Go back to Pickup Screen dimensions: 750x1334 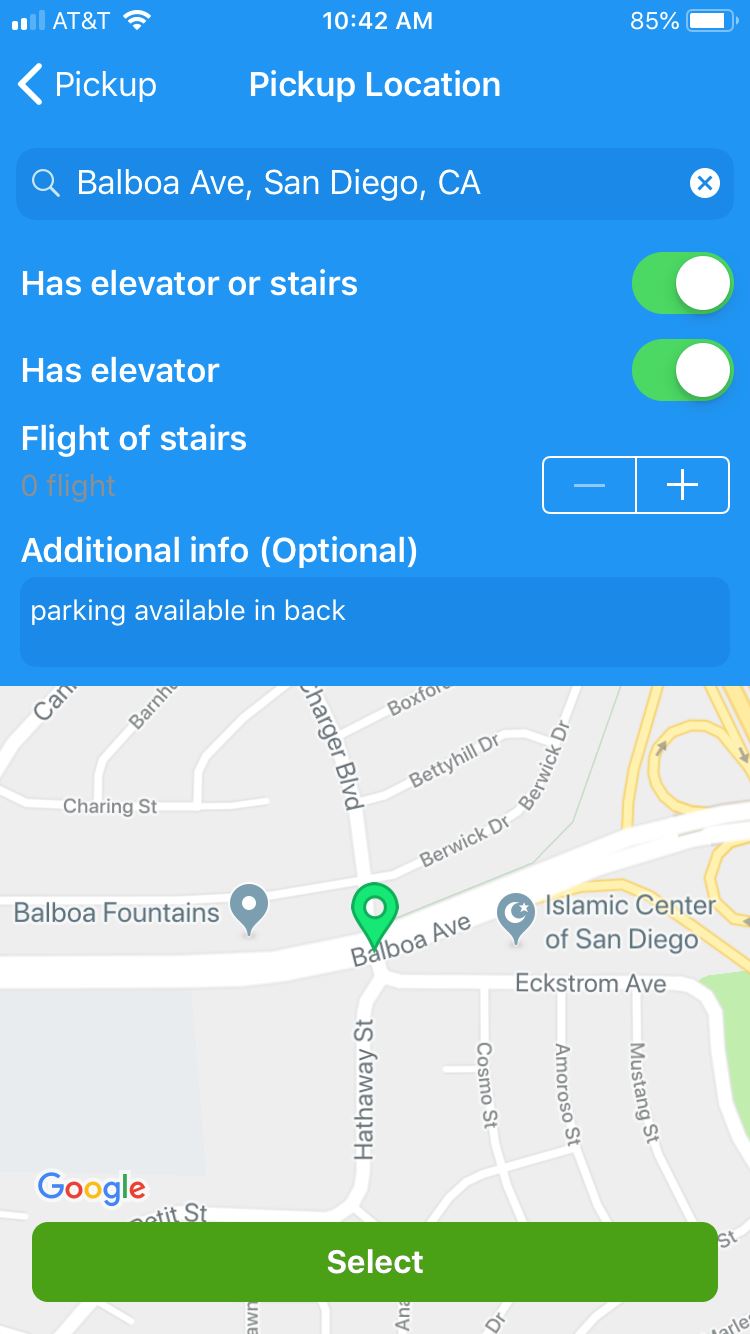coord(87,85)
